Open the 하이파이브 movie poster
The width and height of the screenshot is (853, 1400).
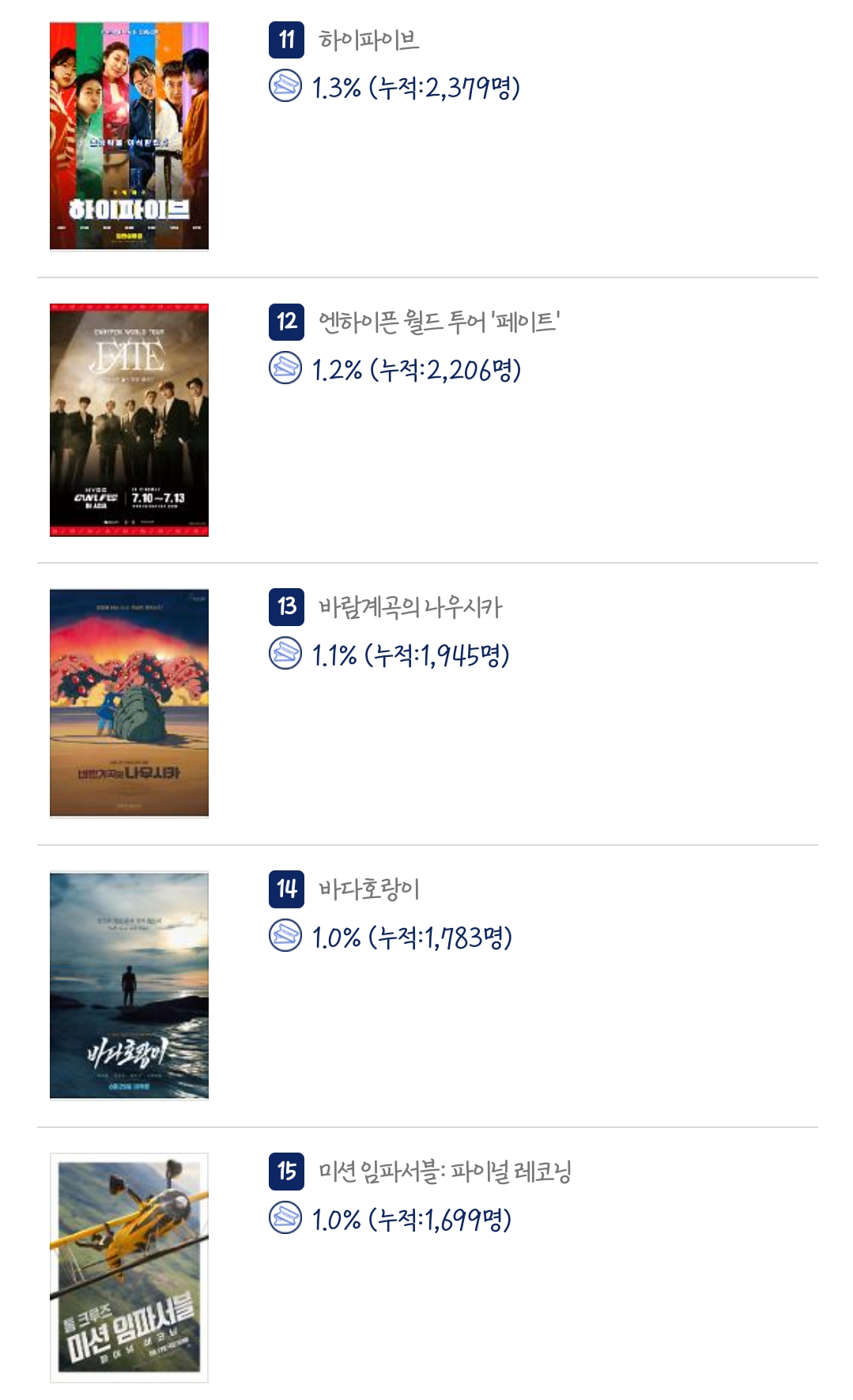click(x=129, y=136)
